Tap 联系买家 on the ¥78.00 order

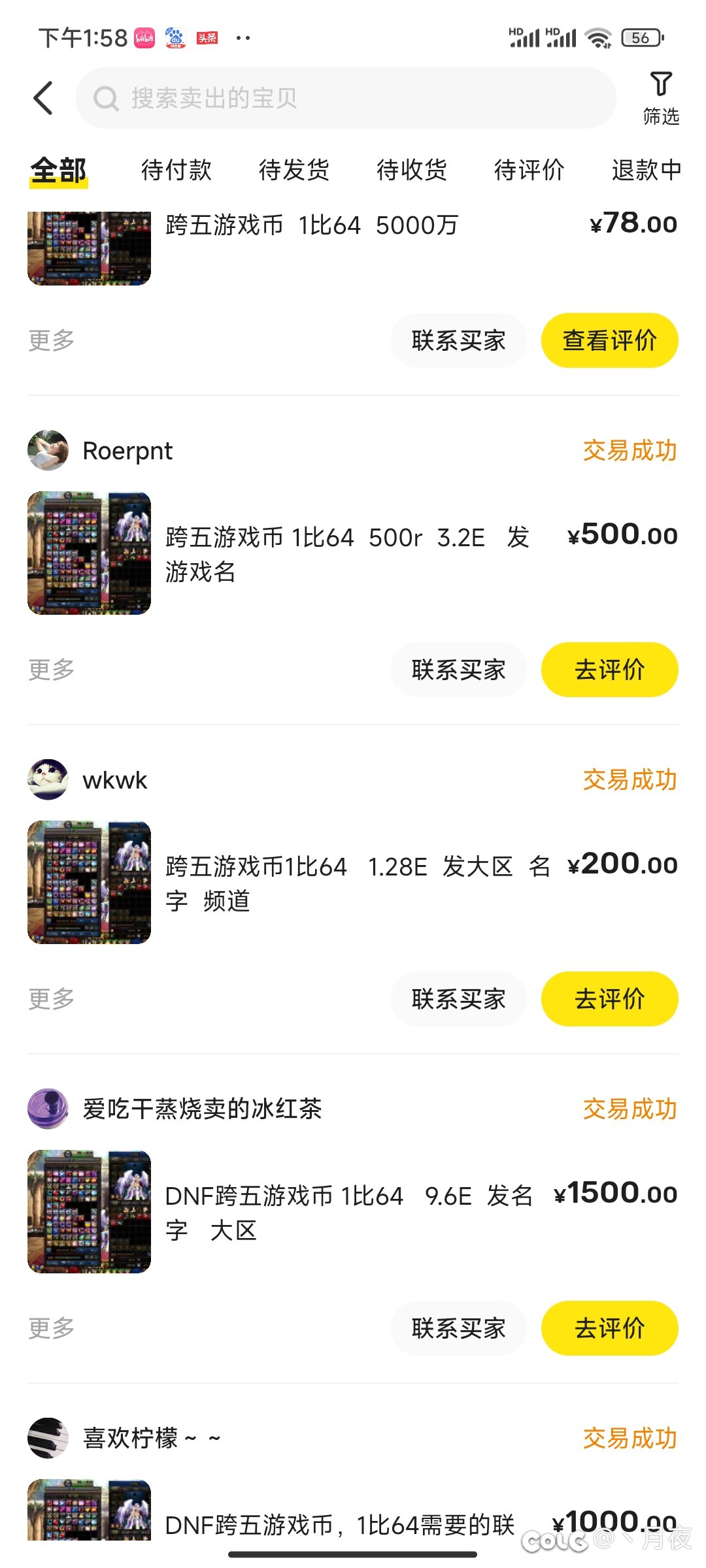[459, 340]
